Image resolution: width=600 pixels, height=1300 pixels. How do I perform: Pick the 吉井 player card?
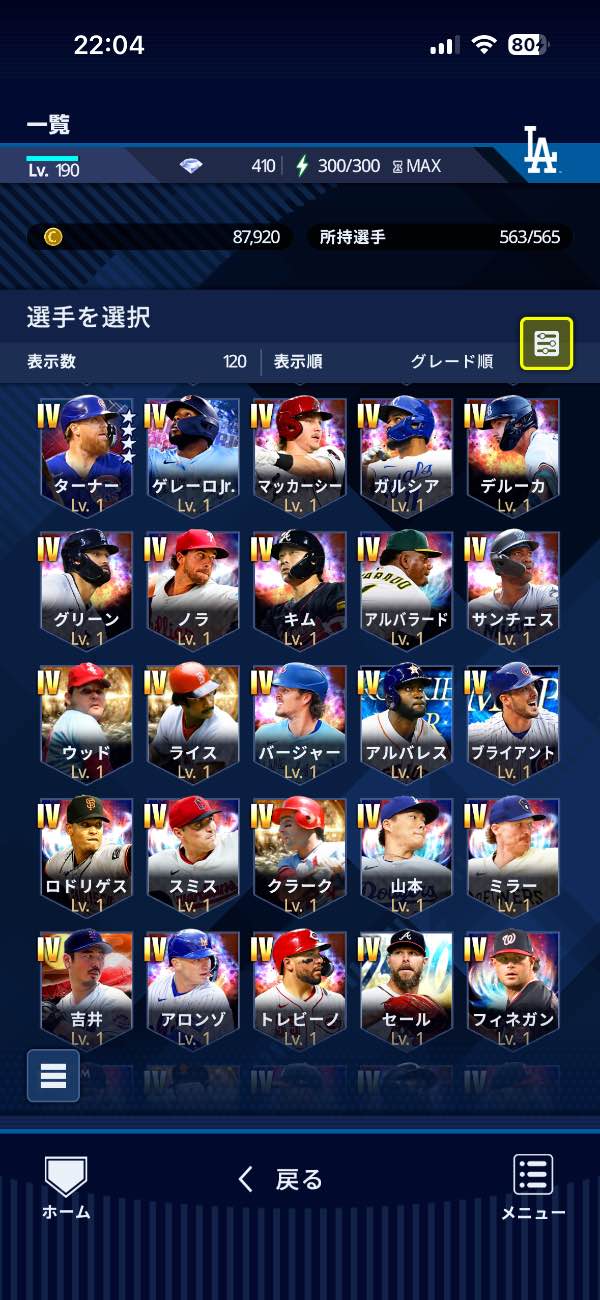tap(86, 989)
